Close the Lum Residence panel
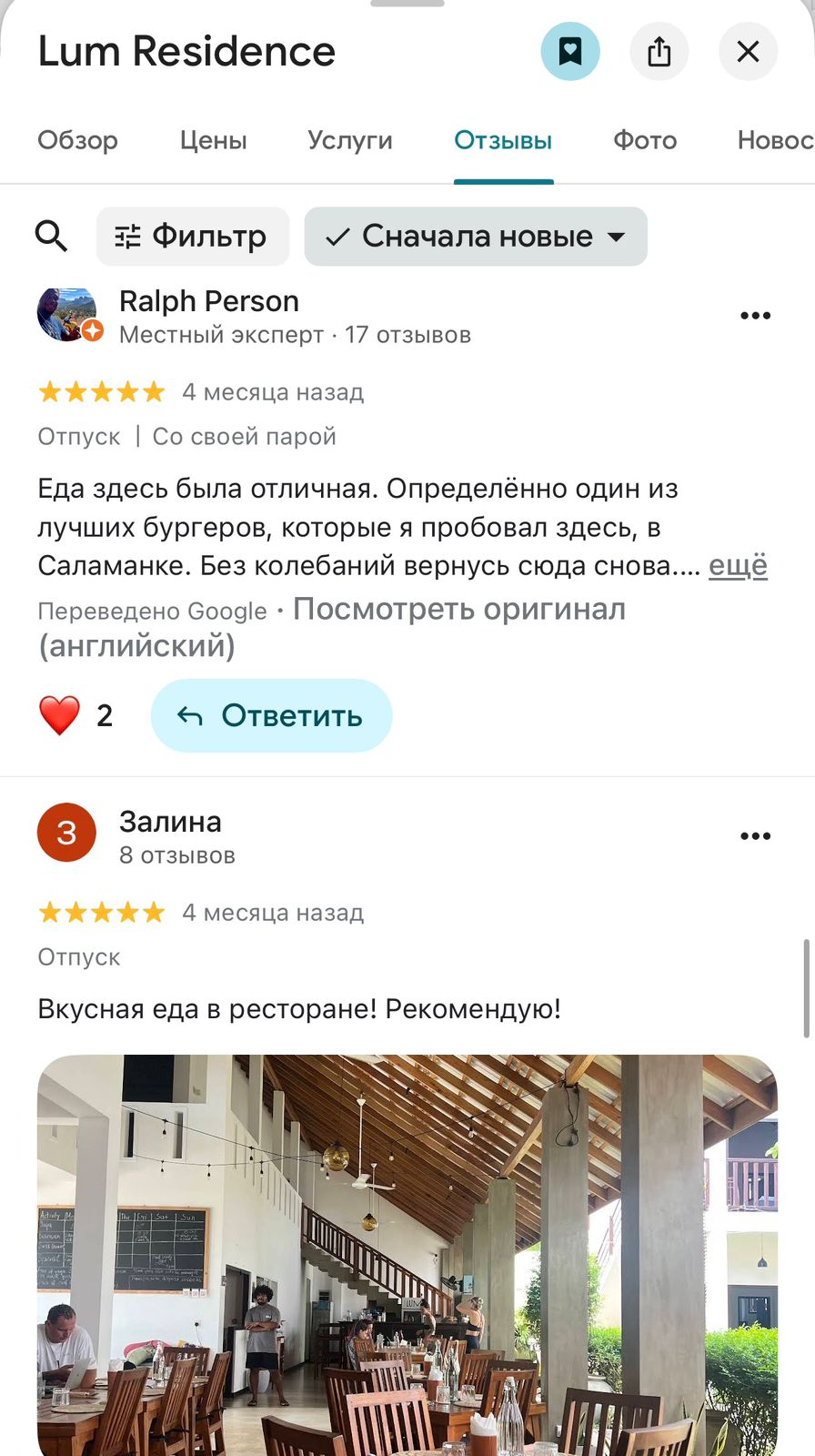This screenshot has height=1456, width=815. click(x=748, y=52)
